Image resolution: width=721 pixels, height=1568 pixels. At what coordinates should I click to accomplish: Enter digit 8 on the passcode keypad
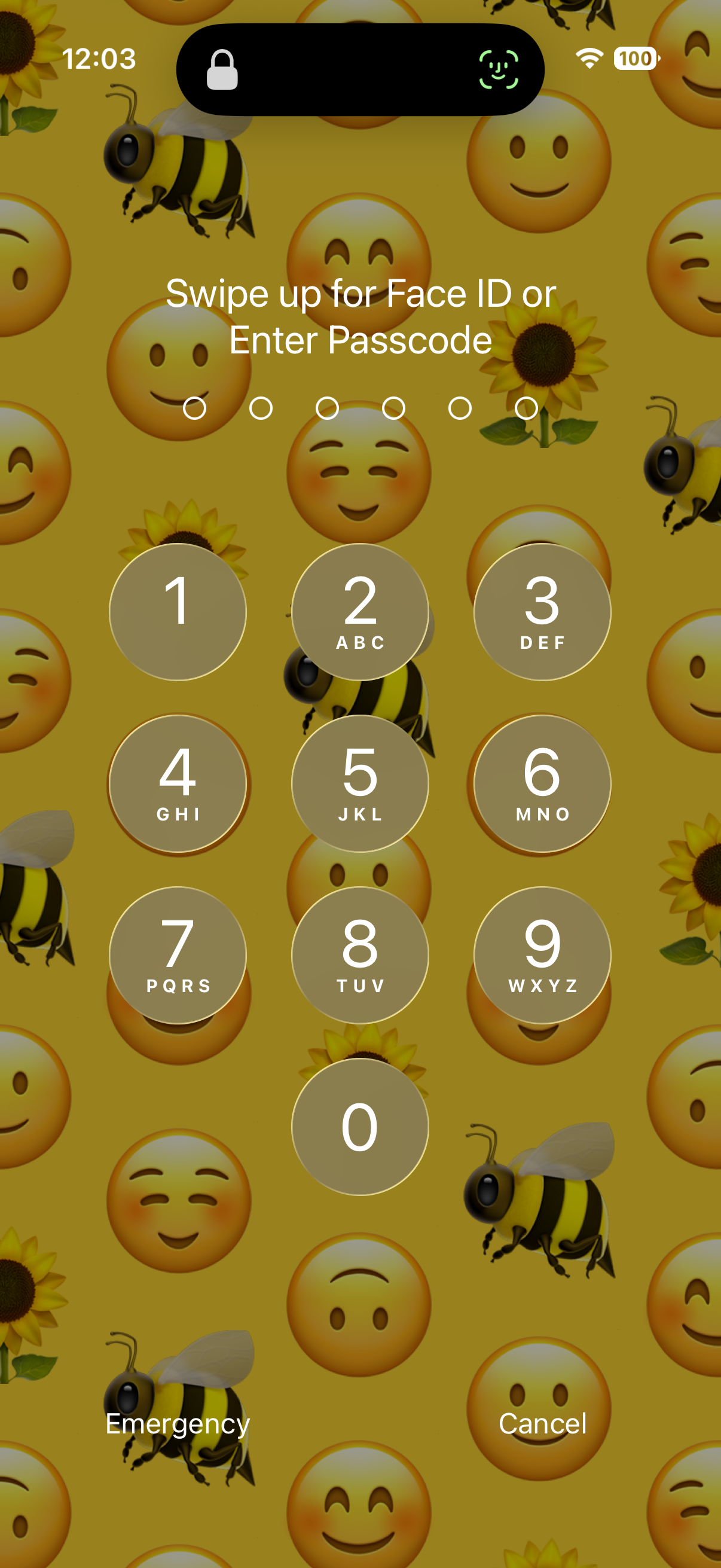[x=360, y=955]
